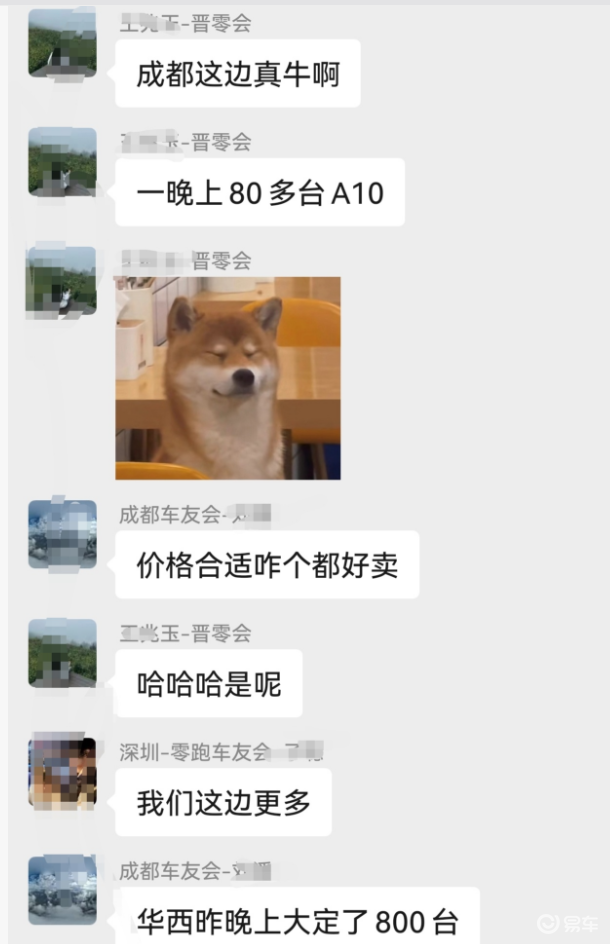Open sender avatar beside "价格合适咋个都好卖"
Screen dimensions: 610x944
pyautogui.click(x=63, y=535)
